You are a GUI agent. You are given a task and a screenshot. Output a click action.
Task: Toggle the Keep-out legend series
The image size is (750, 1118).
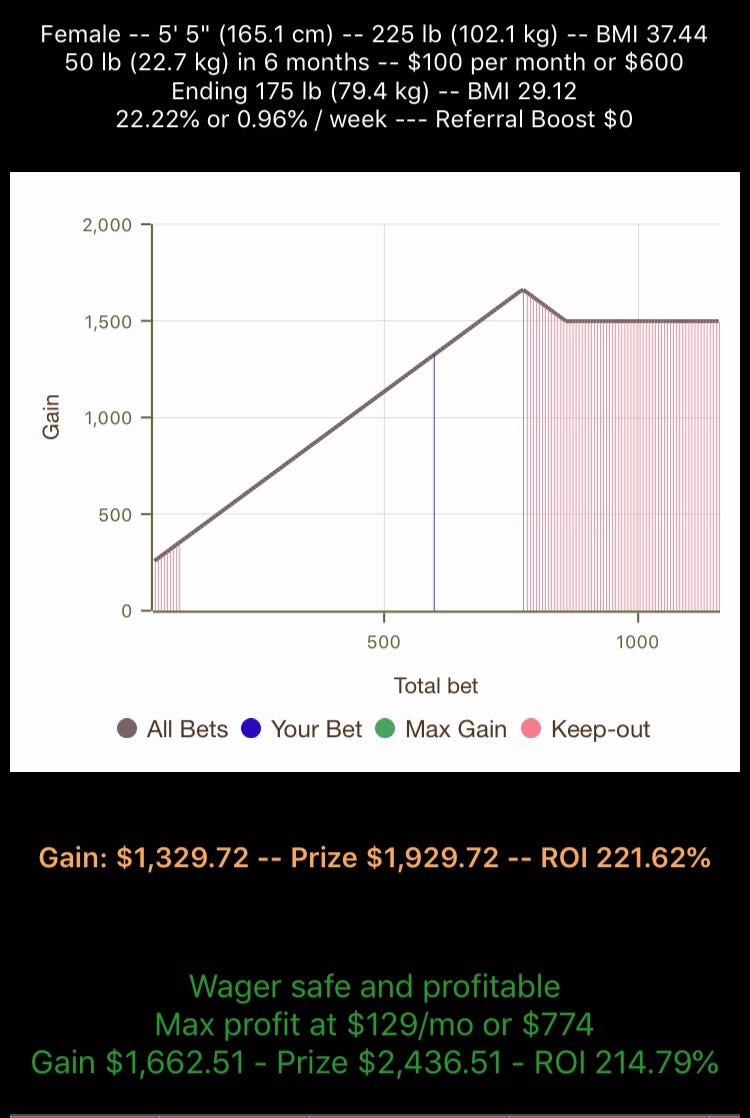tap(585, 729)
